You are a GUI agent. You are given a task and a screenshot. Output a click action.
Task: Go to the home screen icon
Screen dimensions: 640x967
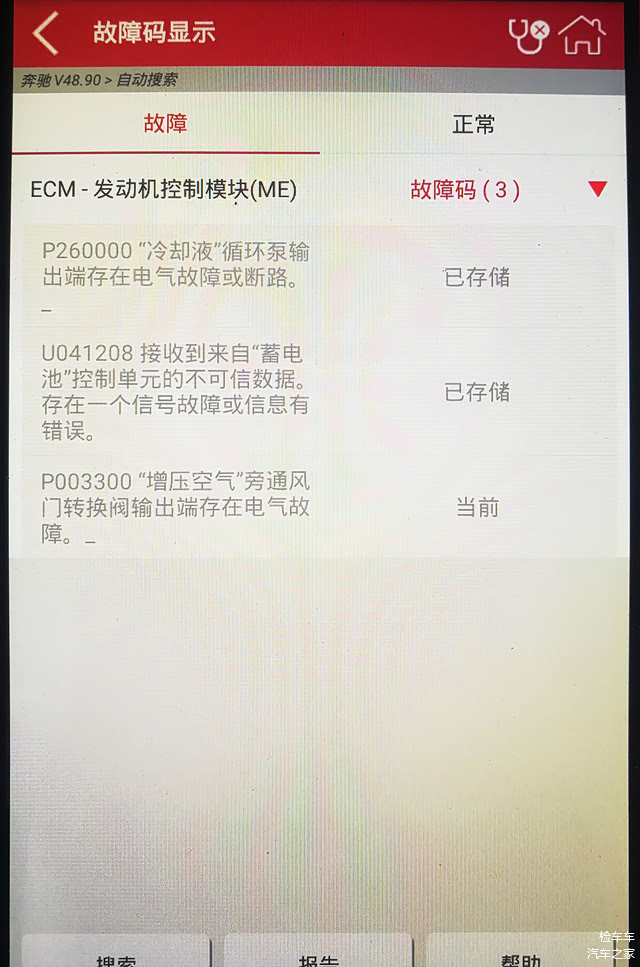click(582, 35)
